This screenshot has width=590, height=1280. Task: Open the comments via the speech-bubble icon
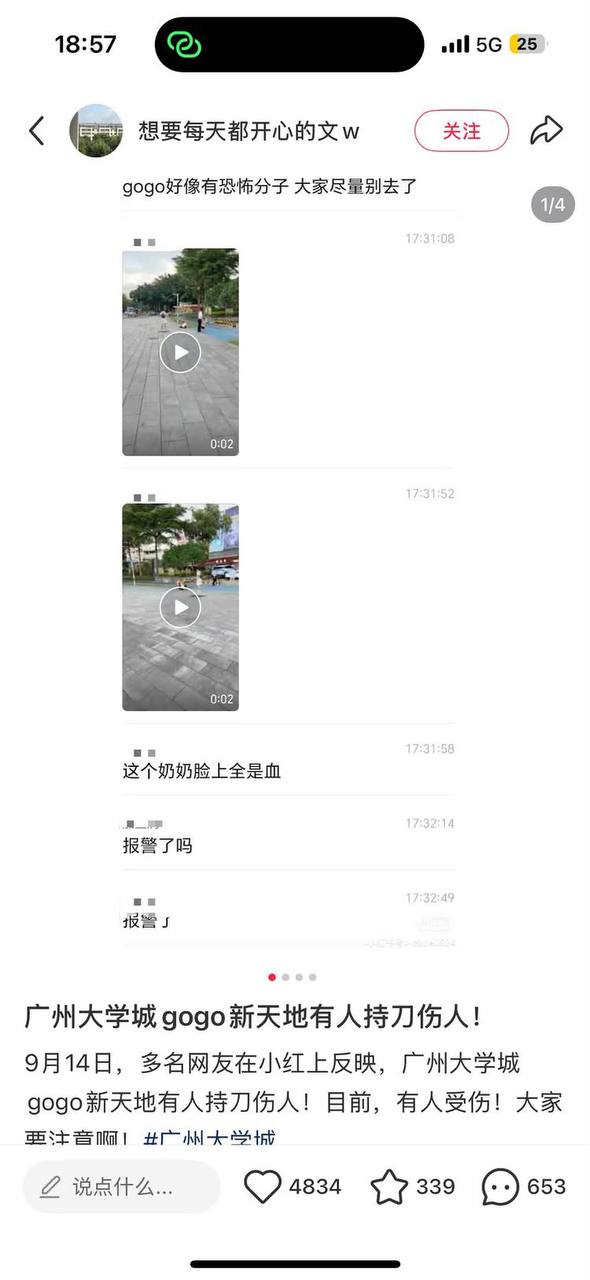501,1187
